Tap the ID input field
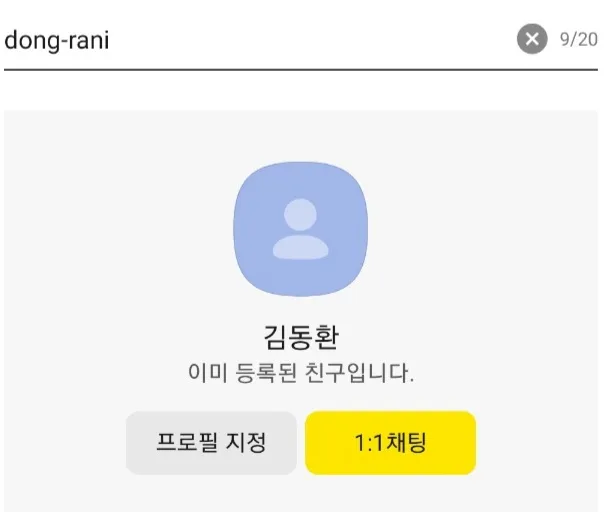The height and width of the screenshot is (512, 607). (250, 40)
